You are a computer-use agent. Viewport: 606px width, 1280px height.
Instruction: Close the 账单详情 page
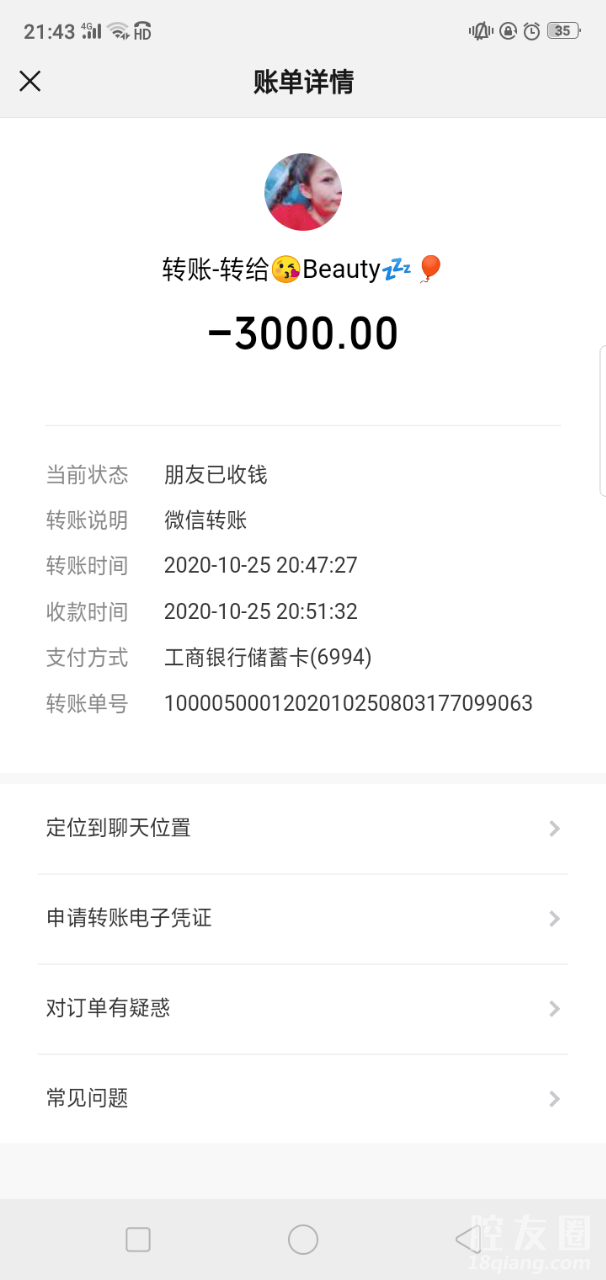coord(30,81)
